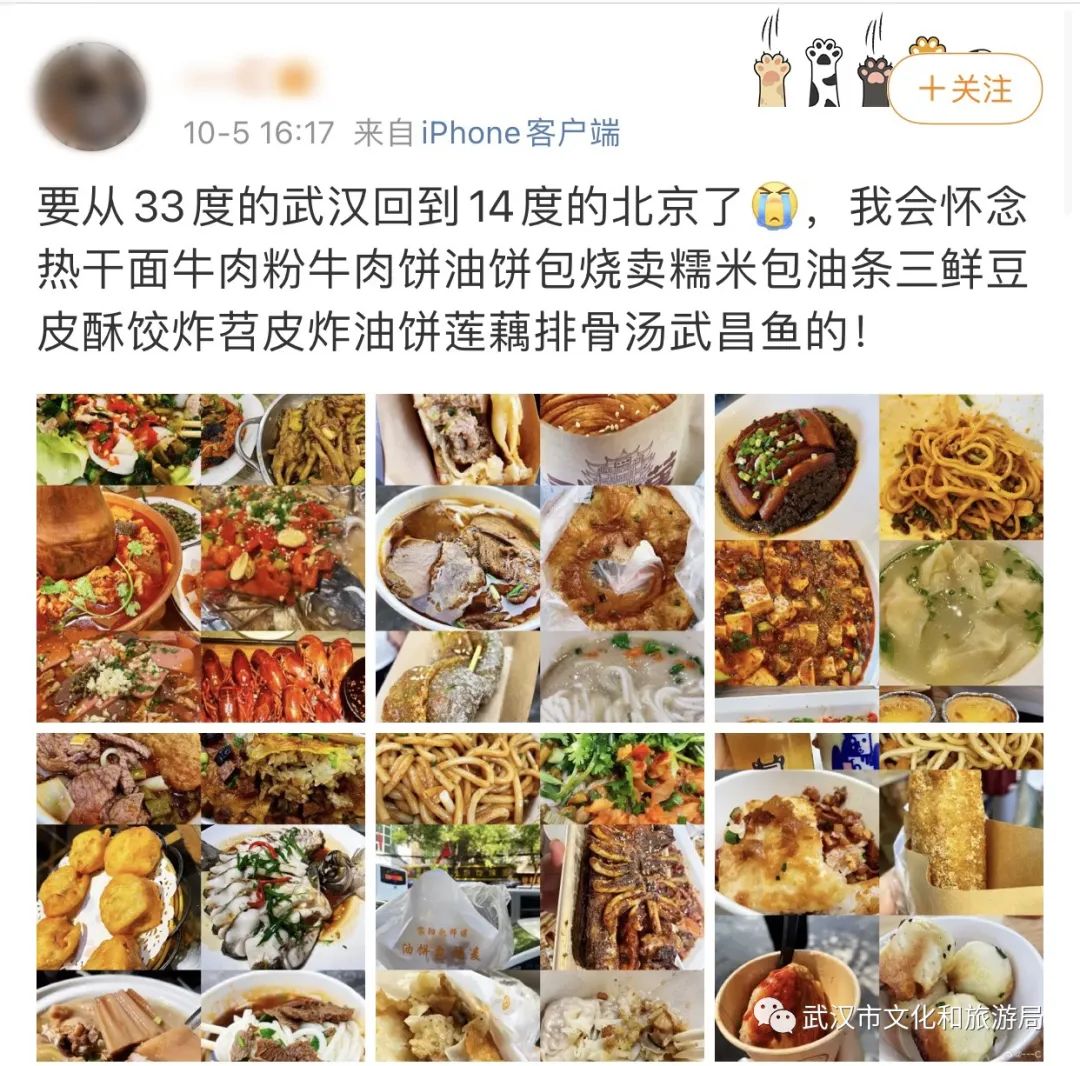Open the photo collage with red crayfish

(x=201, y=558)
